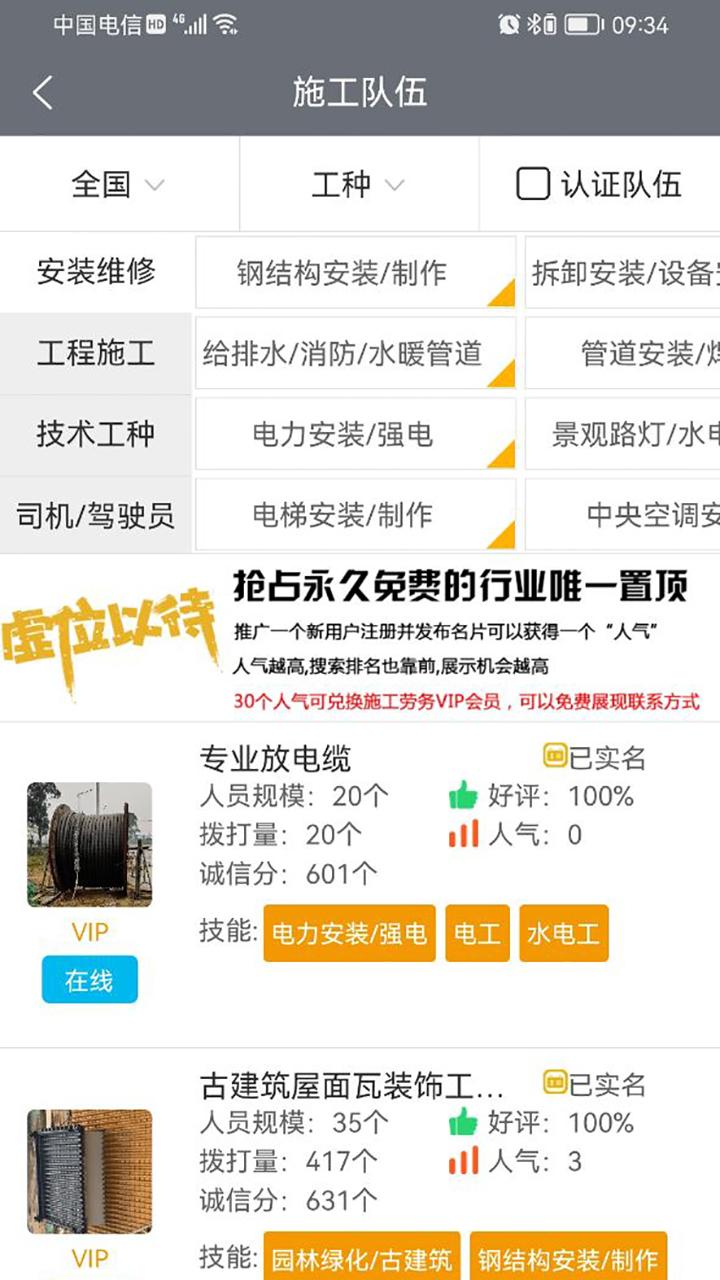Image resolution: width=720 pixels, height=1280 pixels.
Task: Switch to the 技术工种 category
Action: [x=96, y=434]
